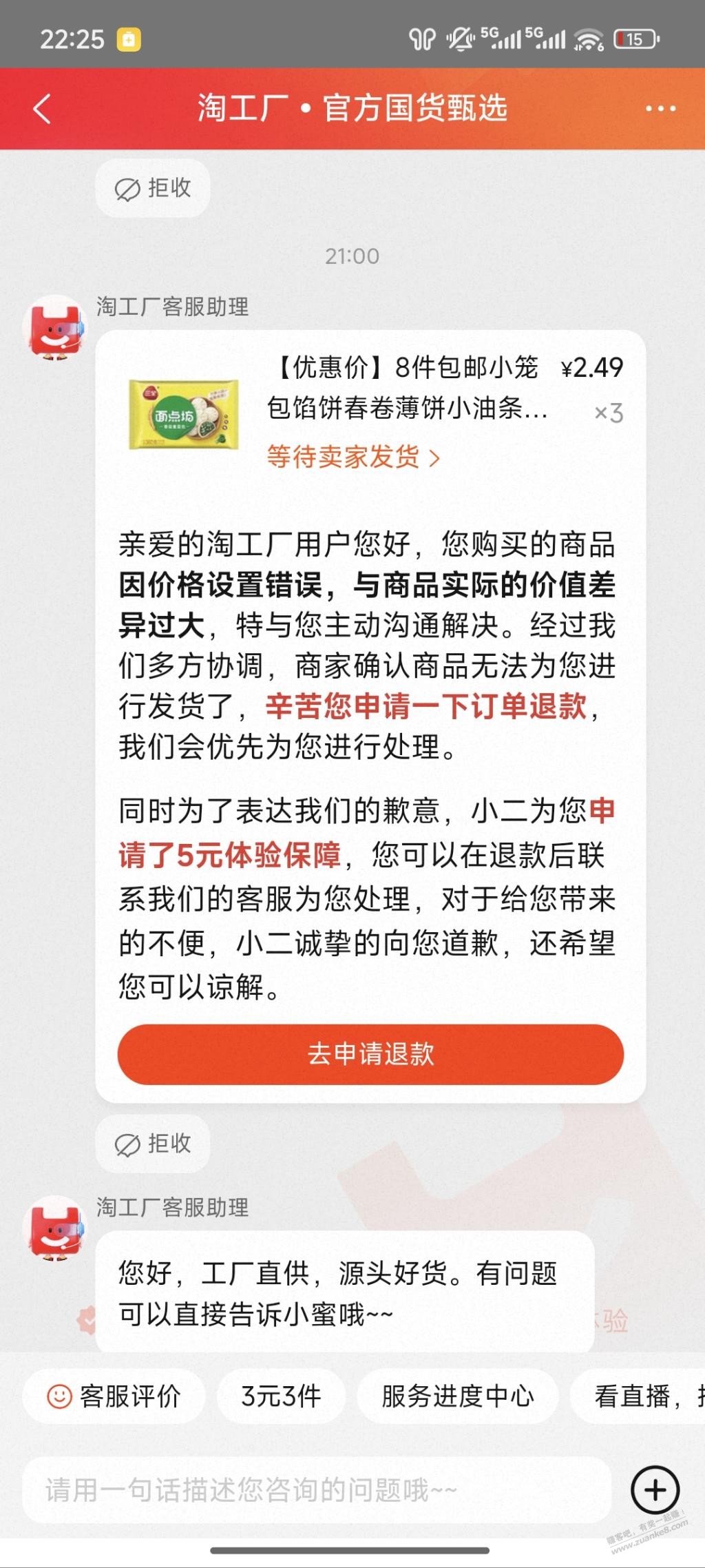Tap the orange 去申请退款 button

point(370,1054)
